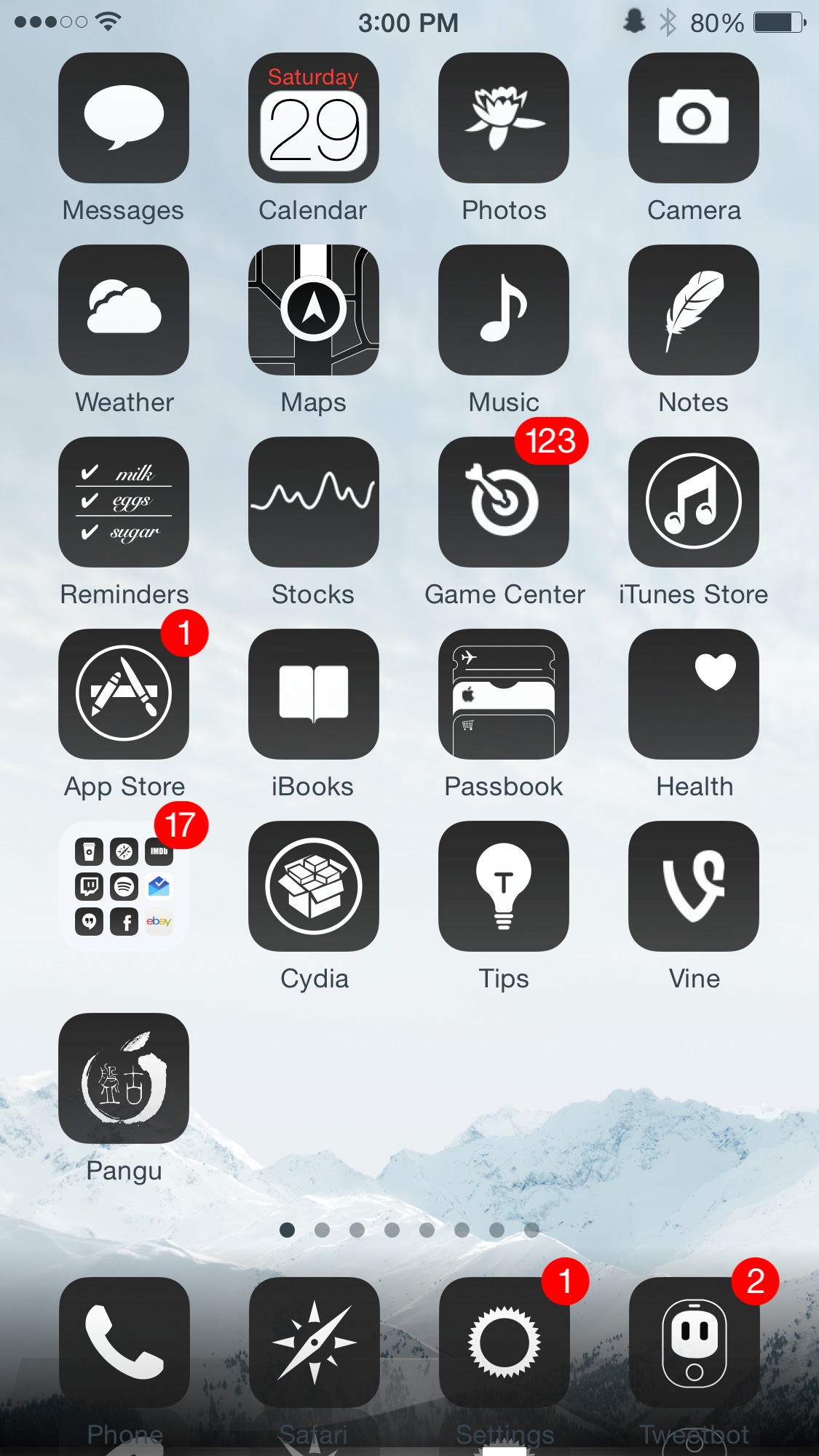
Task: Open Reminders
Action: pos(124,502)
